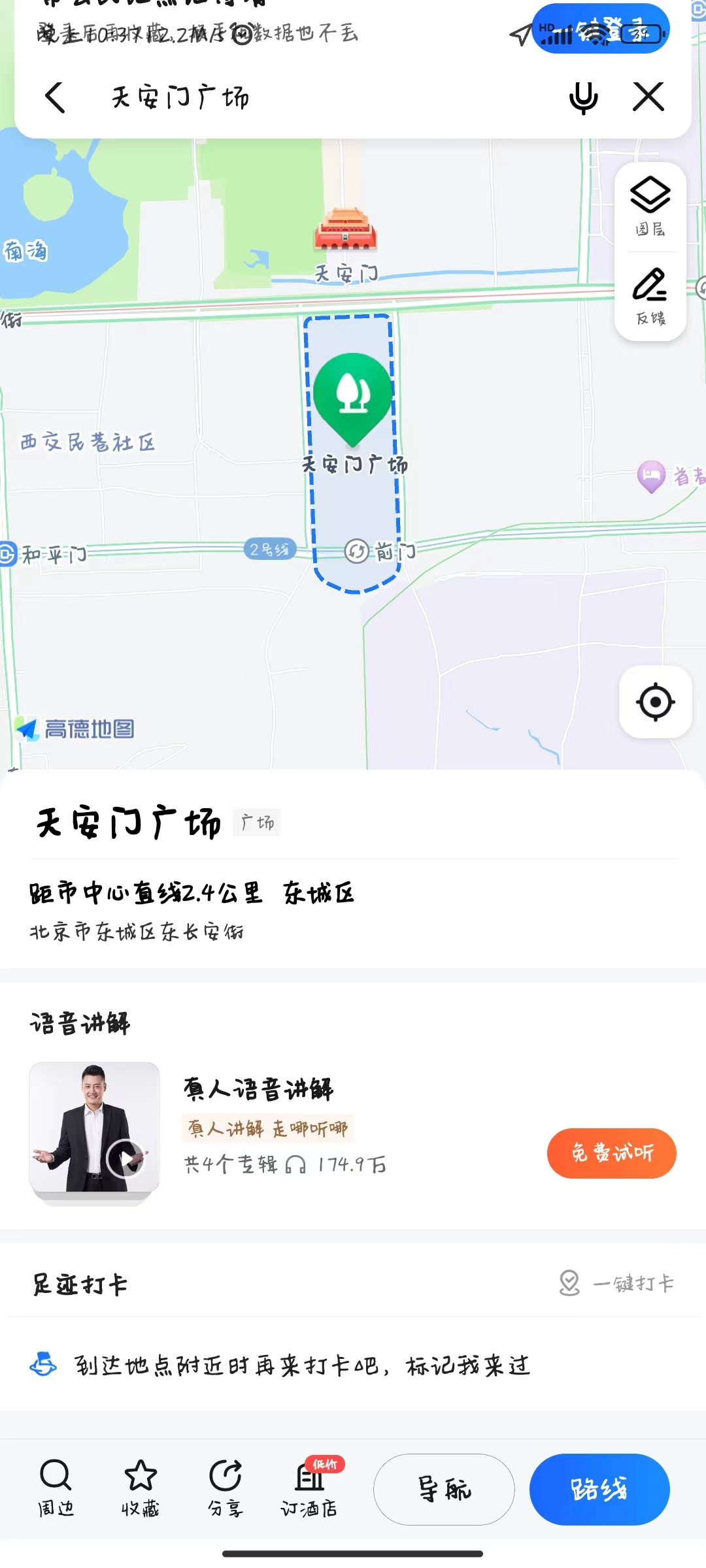Tap 免费试听 to preview the audio guide

point(611,1153)
